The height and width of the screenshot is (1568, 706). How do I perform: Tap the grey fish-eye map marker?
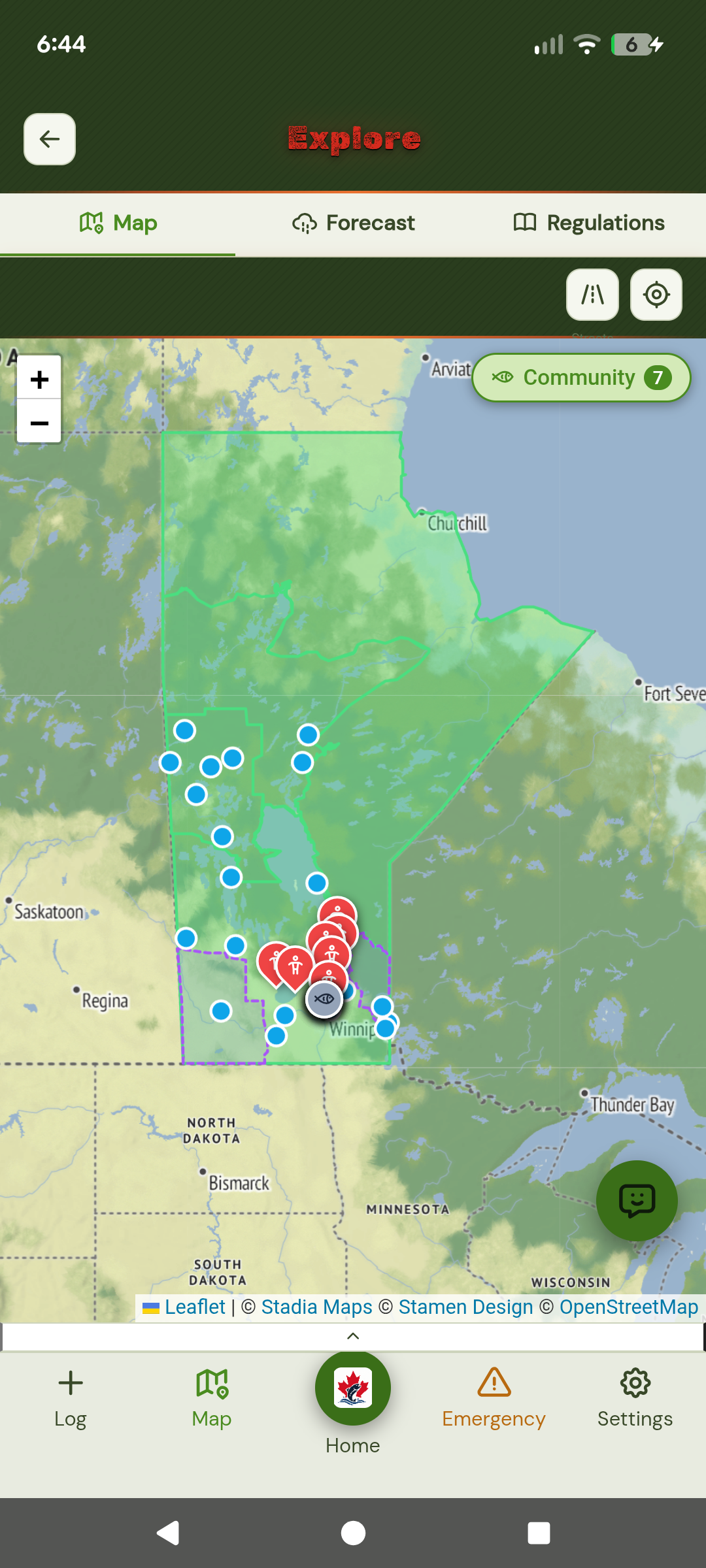[324, 999]
